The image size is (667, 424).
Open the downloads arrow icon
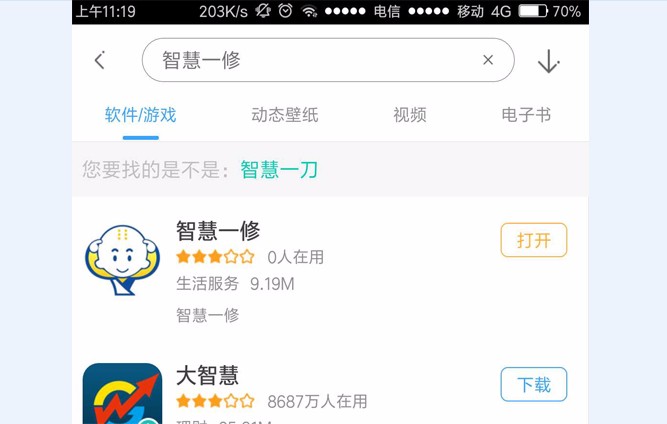[548, 61]
